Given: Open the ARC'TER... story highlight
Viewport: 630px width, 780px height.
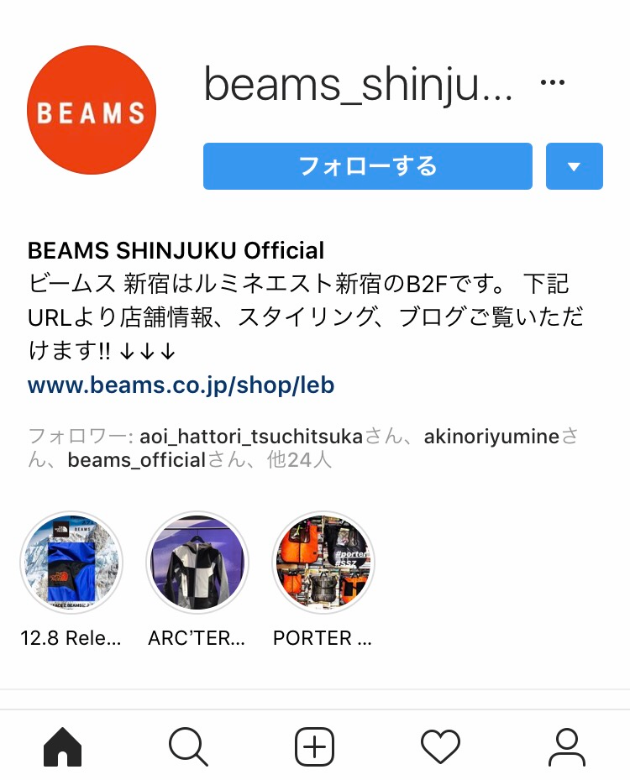Looking at the screenshot, I should point(197,563).
